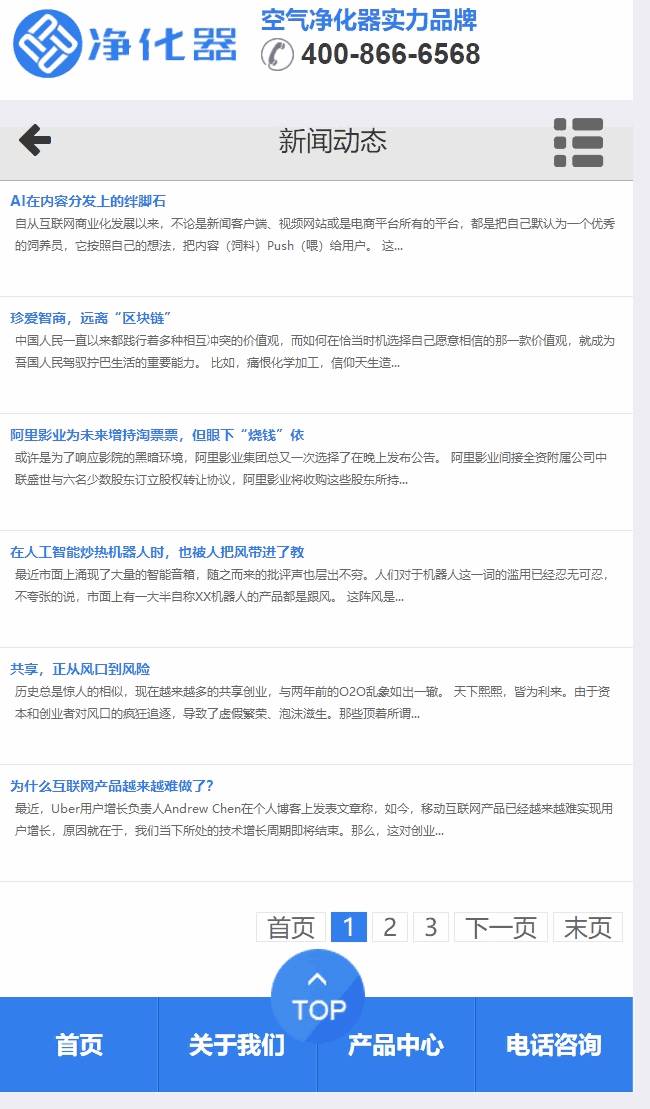Read 阿里影业为未来增持淘票票 article
The width and height of the screenshot is (650, 1109).
(157, 435)
